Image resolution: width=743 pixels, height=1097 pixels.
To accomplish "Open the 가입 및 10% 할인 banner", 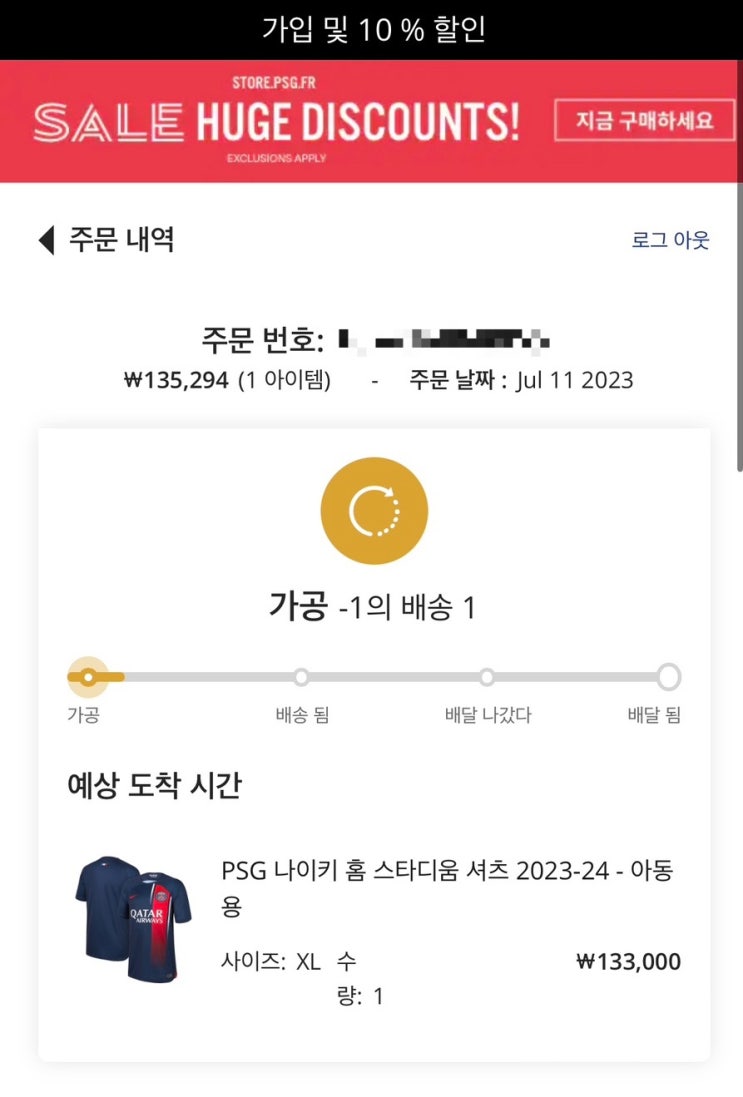I will click(372, 29).
